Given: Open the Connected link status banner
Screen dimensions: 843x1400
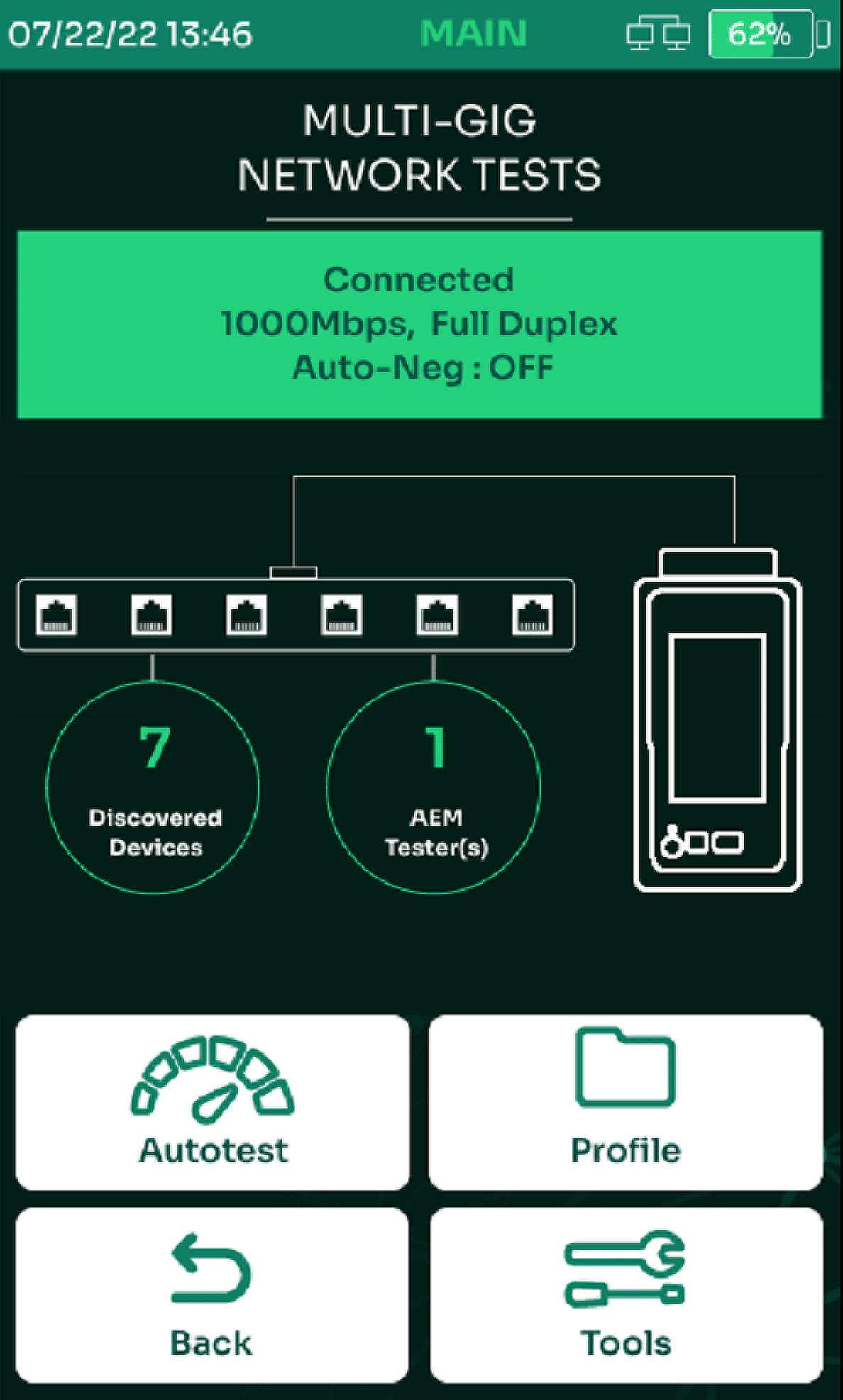Looking at the screenshot, I should click(x=419, y=324).
